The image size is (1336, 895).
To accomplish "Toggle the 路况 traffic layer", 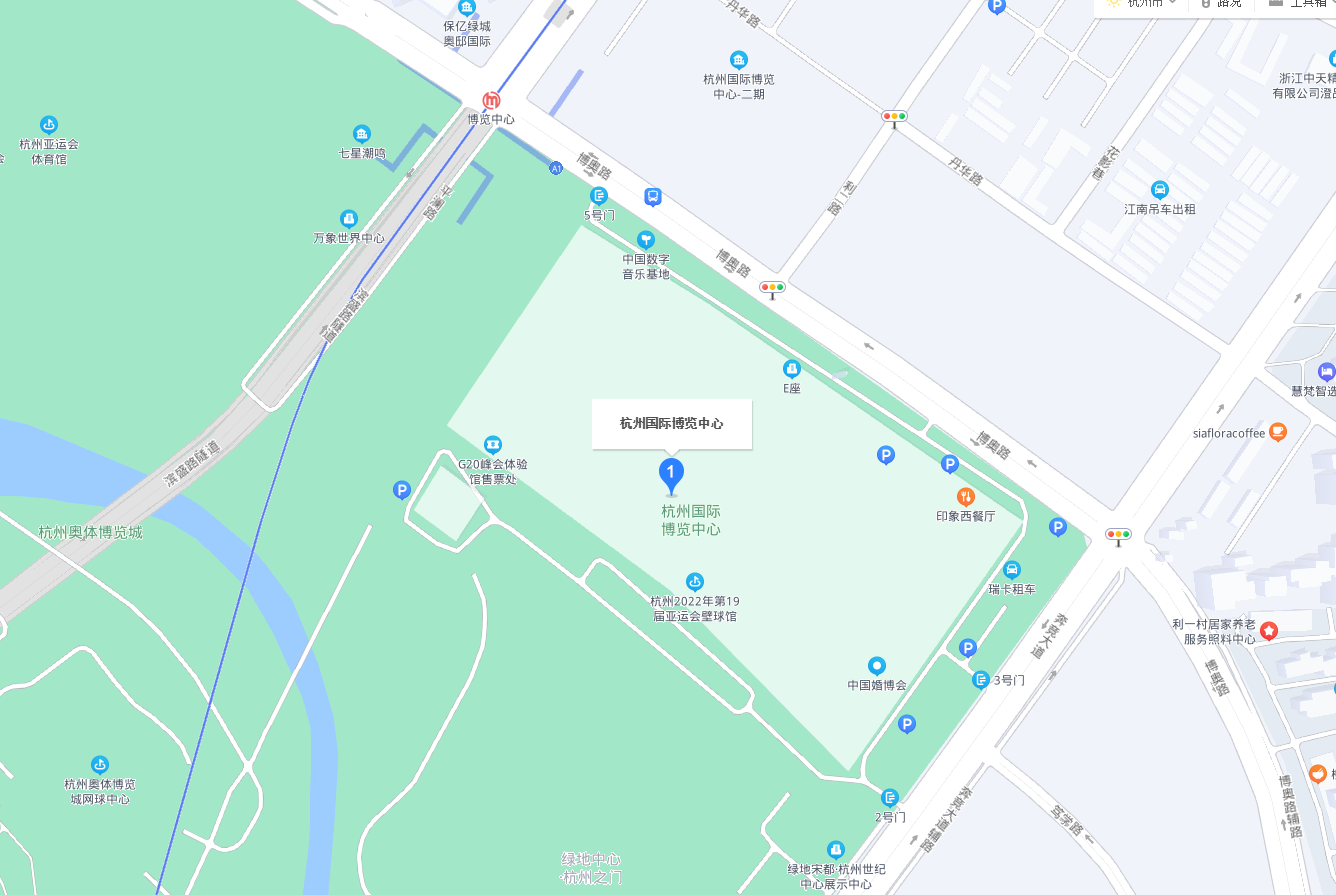I will 1222,3.
